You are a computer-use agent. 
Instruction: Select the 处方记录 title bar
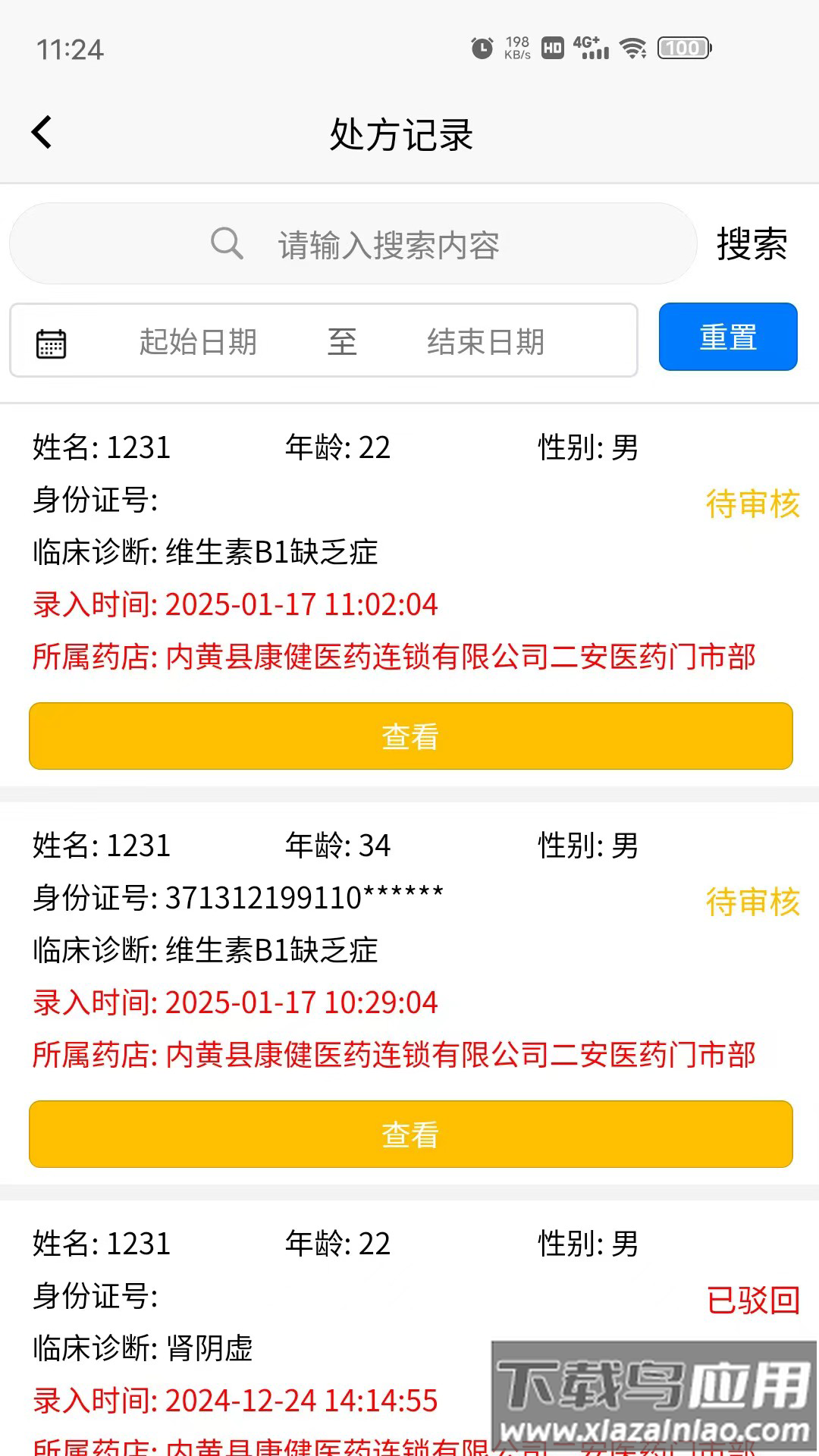pyautogui.click(x=400, y=131)
